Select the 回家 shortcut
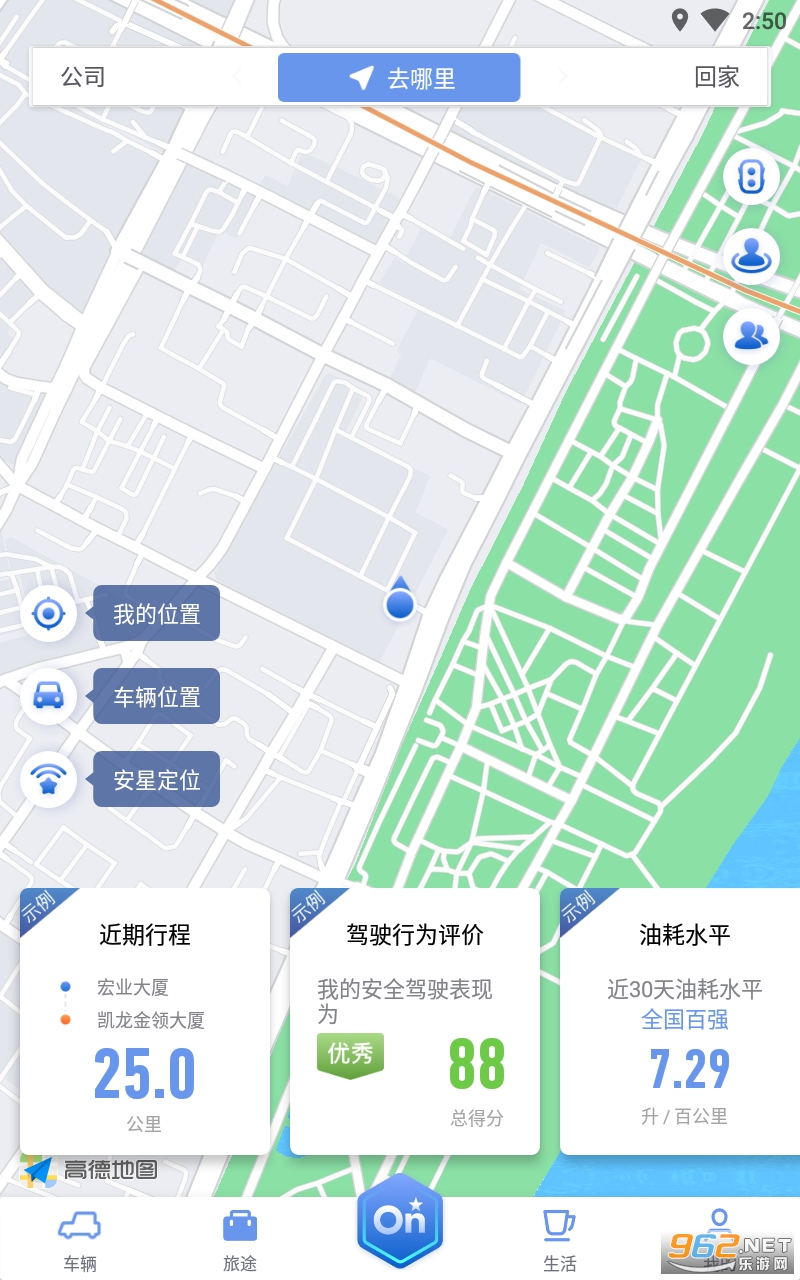The image size is (800, 1280). (717, 77)
